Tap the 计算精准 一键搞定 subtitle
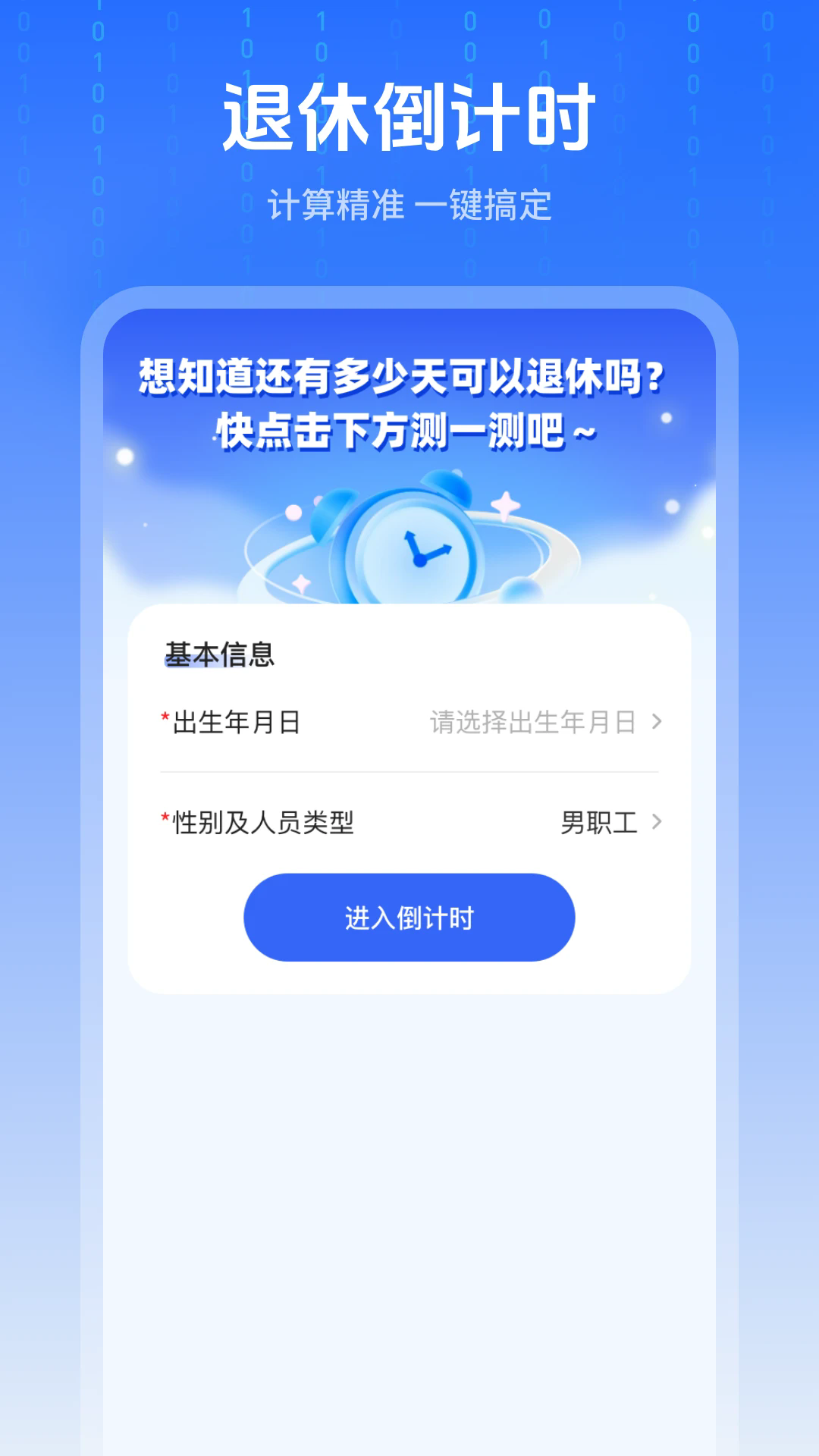The image size is (819, 1456). [x=409, y=203]
